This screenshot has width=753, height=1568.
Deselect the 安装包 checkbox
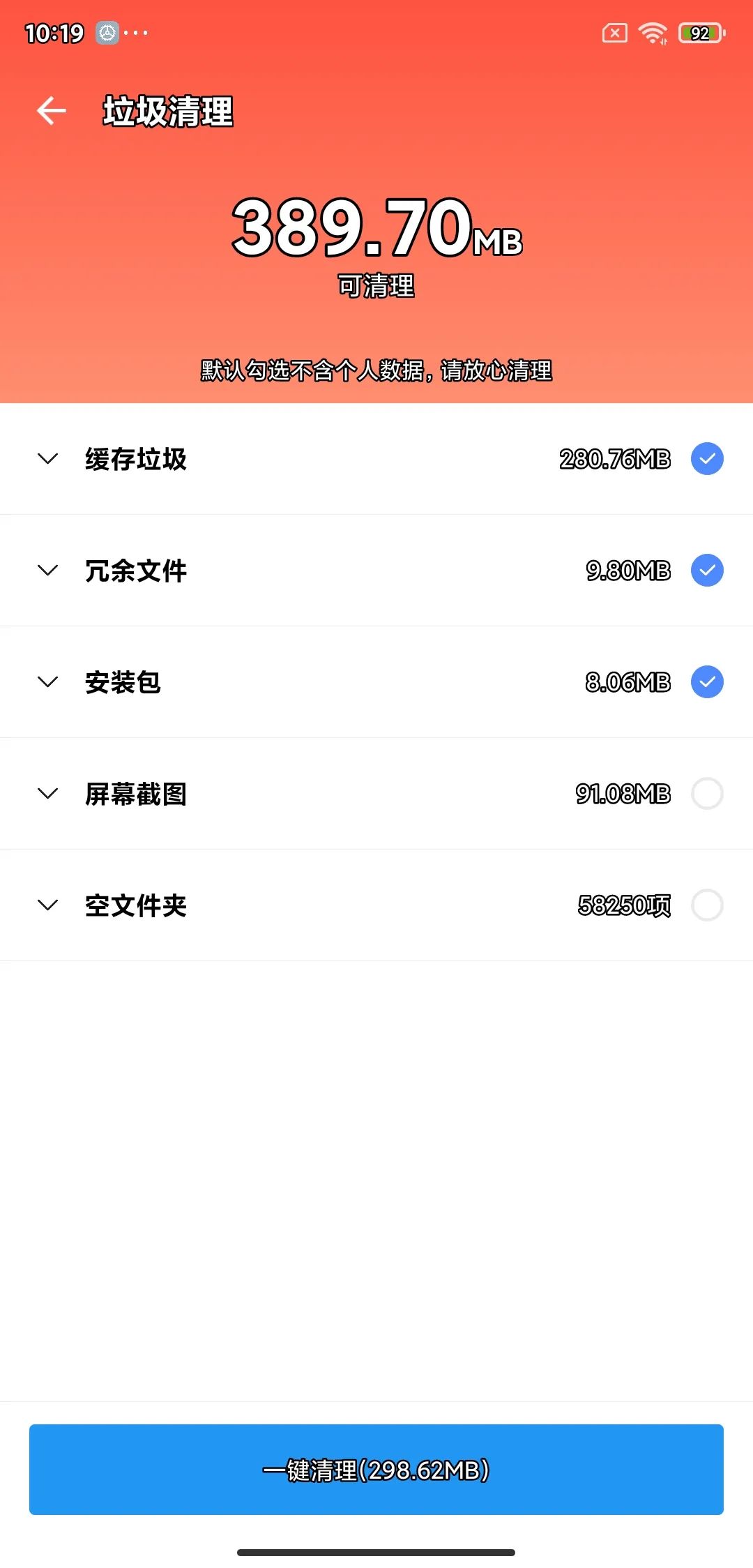tap(707, 682)
